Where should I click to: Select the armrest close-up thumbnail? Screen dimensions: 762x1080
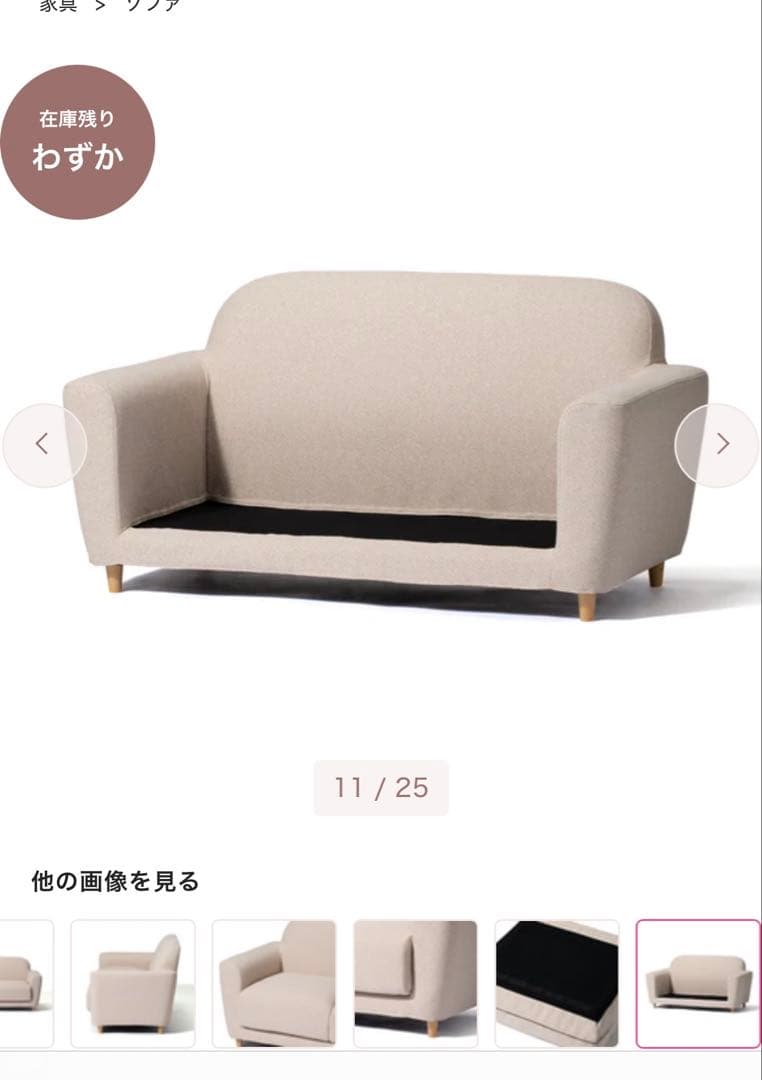275,983
